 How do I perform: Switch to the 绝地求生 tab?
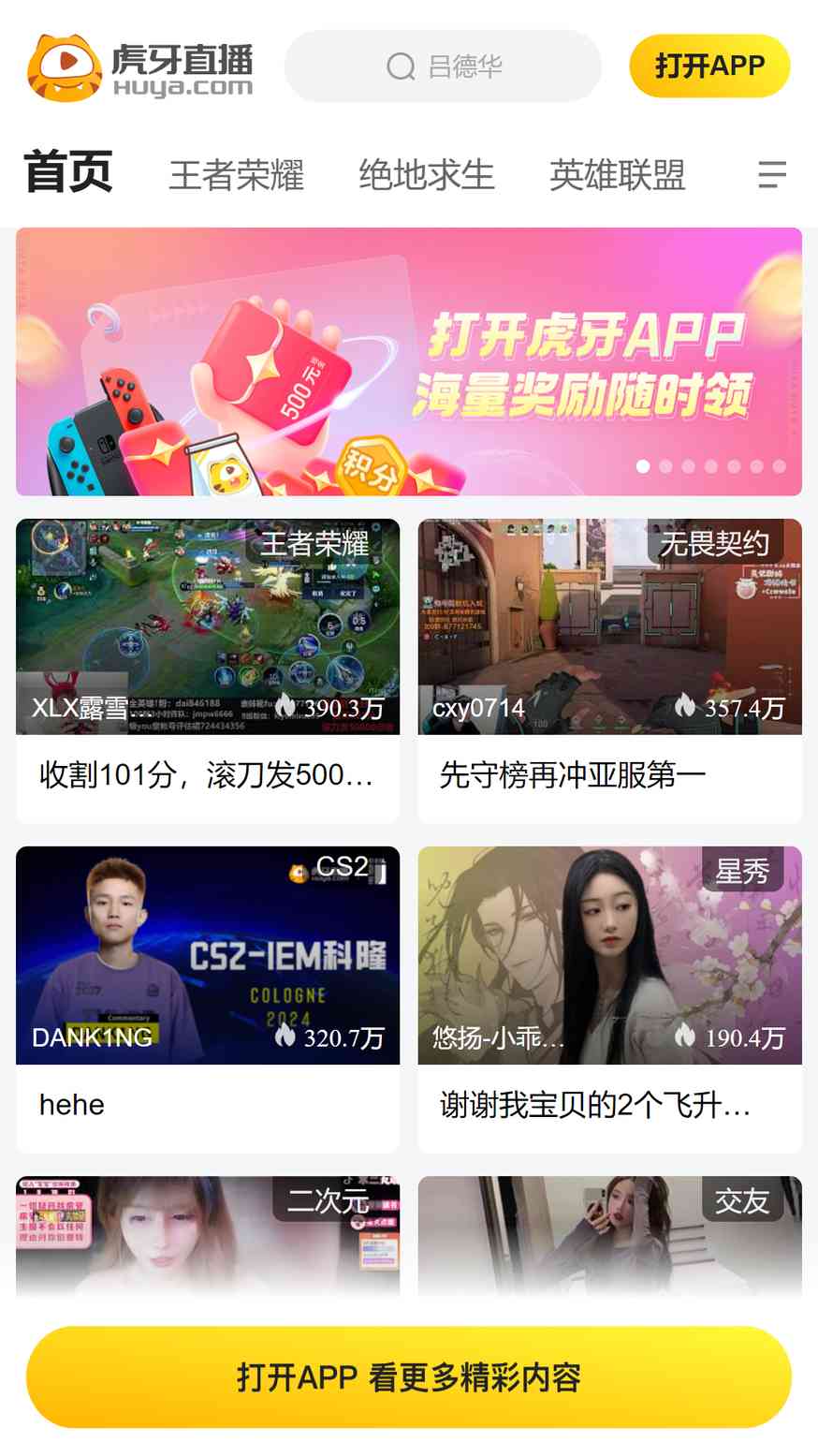pos(427,175)
